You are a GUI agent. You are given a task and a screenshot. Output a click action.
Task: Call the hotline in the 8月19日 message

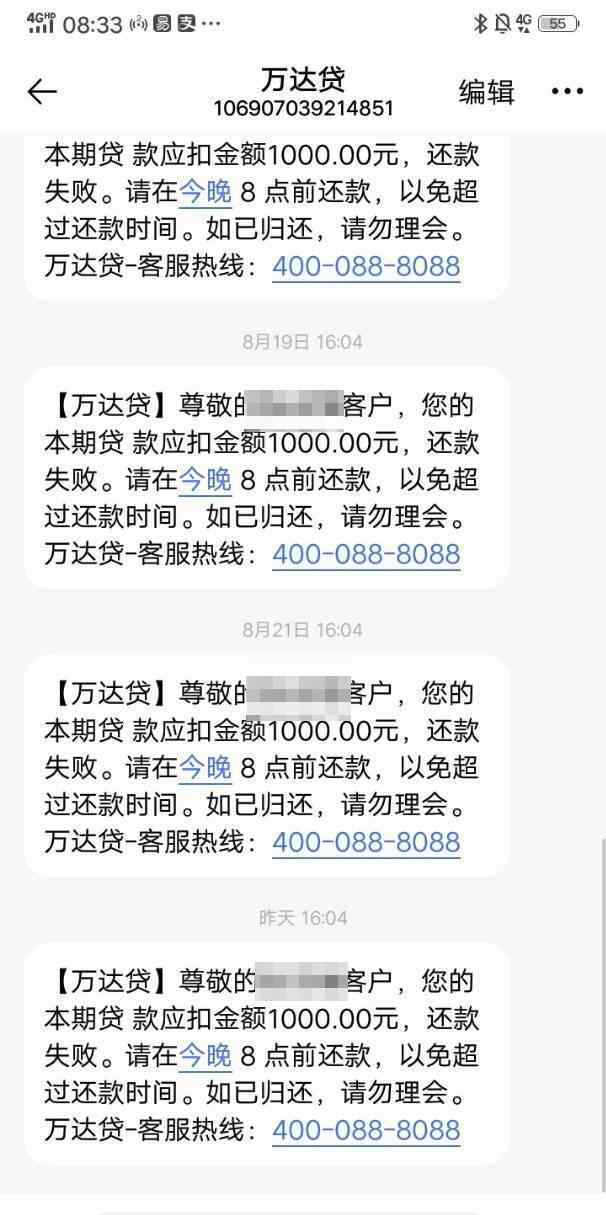(x=366, y=554)
